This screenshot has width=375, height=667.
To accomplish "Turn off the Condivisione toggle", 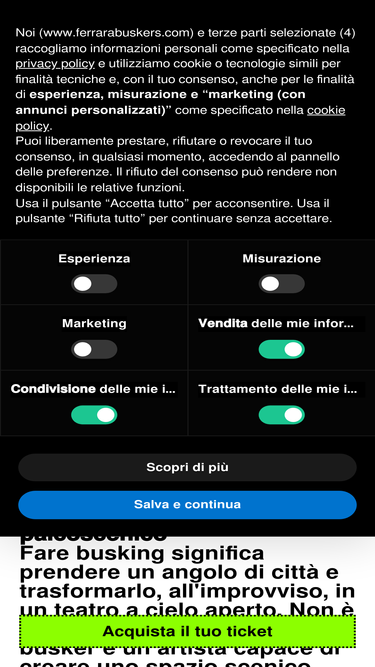I will [94, 415].
